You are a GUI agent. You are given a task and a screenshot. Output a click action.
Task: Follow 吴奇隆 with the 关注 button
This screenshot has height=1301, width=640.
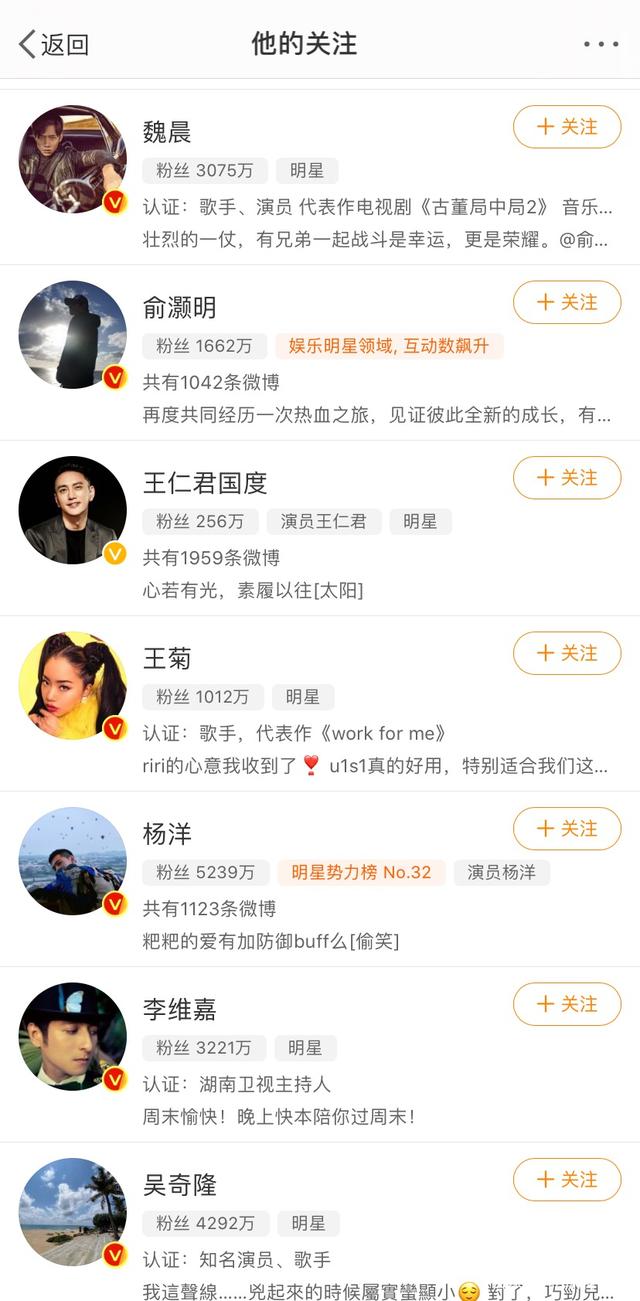(x=567, y=1180)
